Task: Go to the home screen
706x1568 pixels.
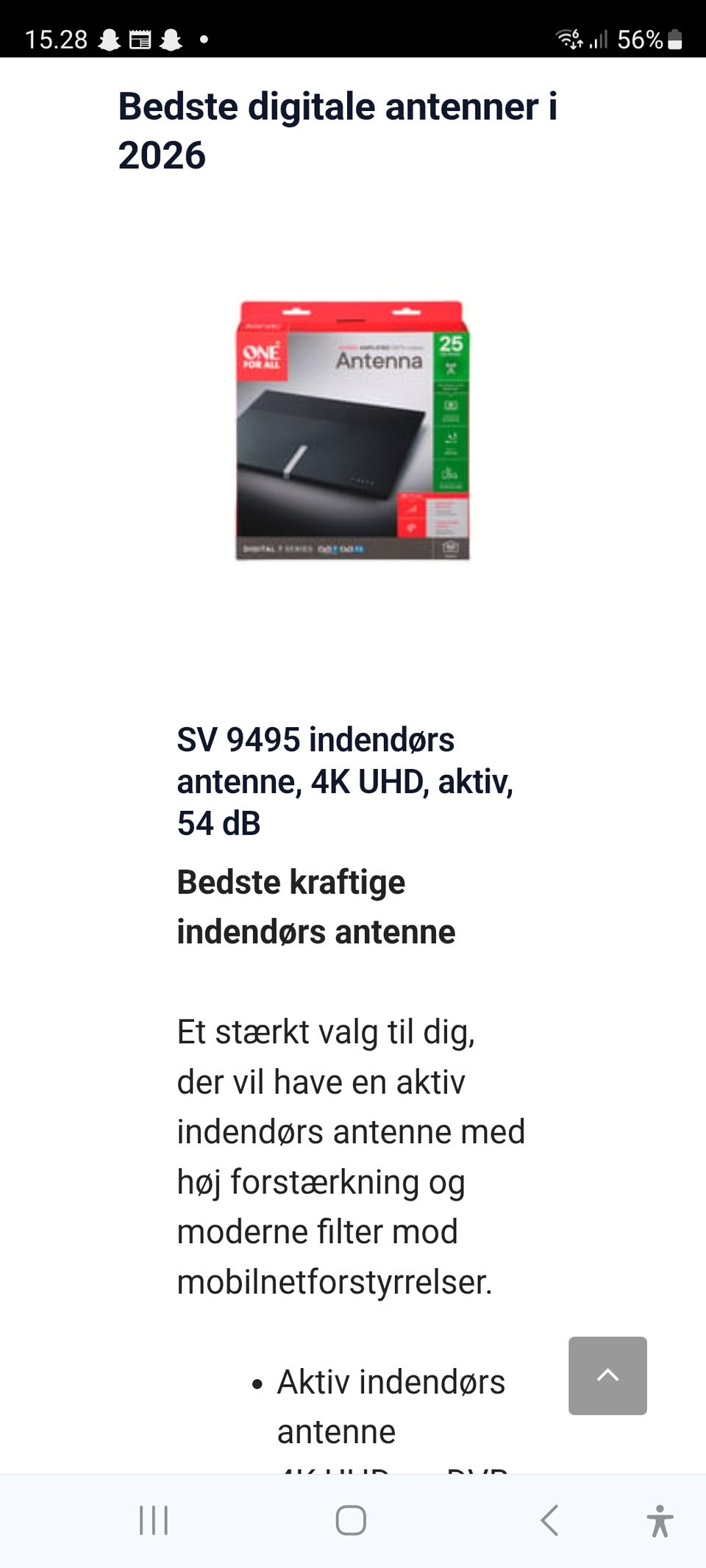Action: coord(351,1520)
